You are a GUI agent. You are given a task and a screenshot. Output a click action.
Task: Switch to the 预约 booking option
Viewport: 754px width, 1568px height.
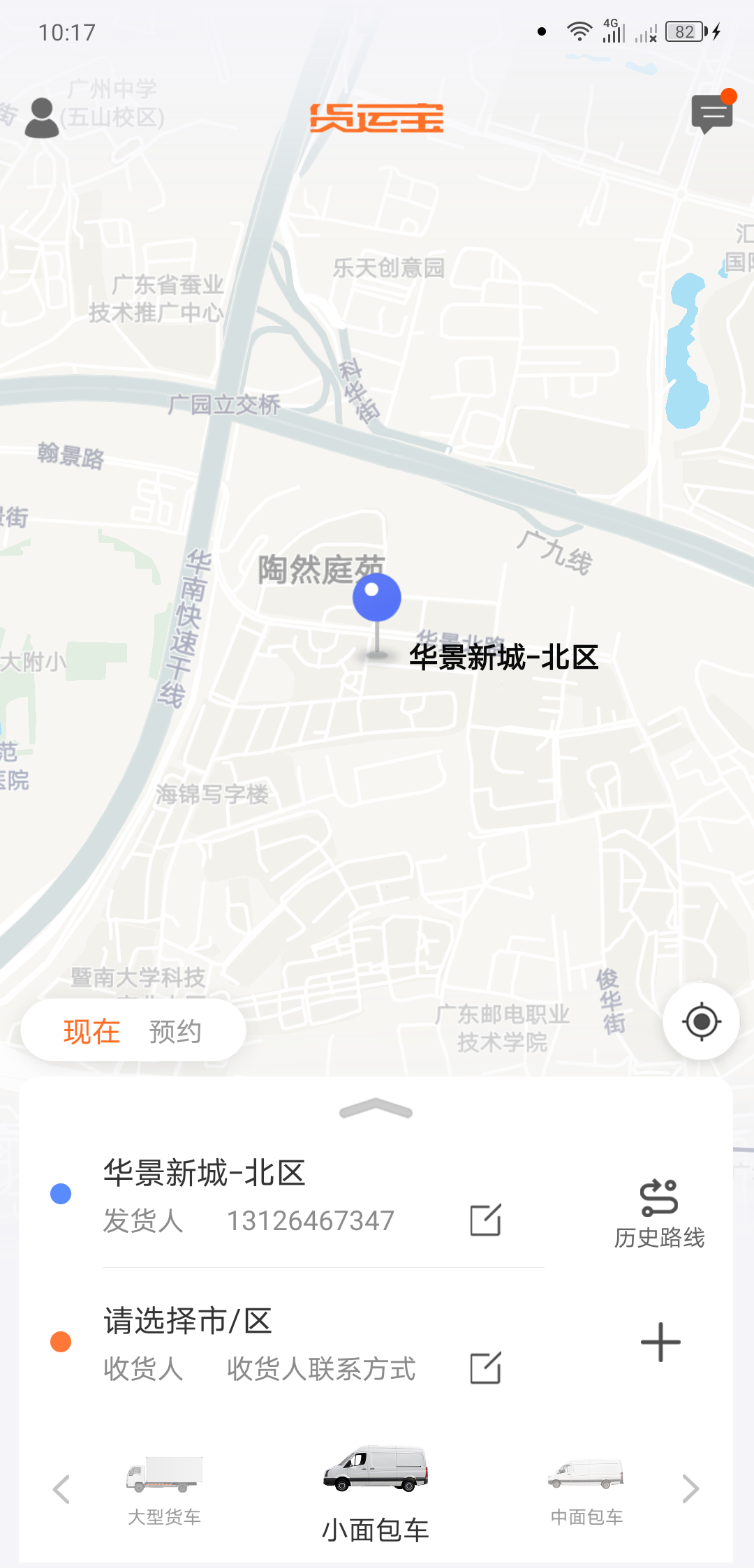click(175, 1031)
